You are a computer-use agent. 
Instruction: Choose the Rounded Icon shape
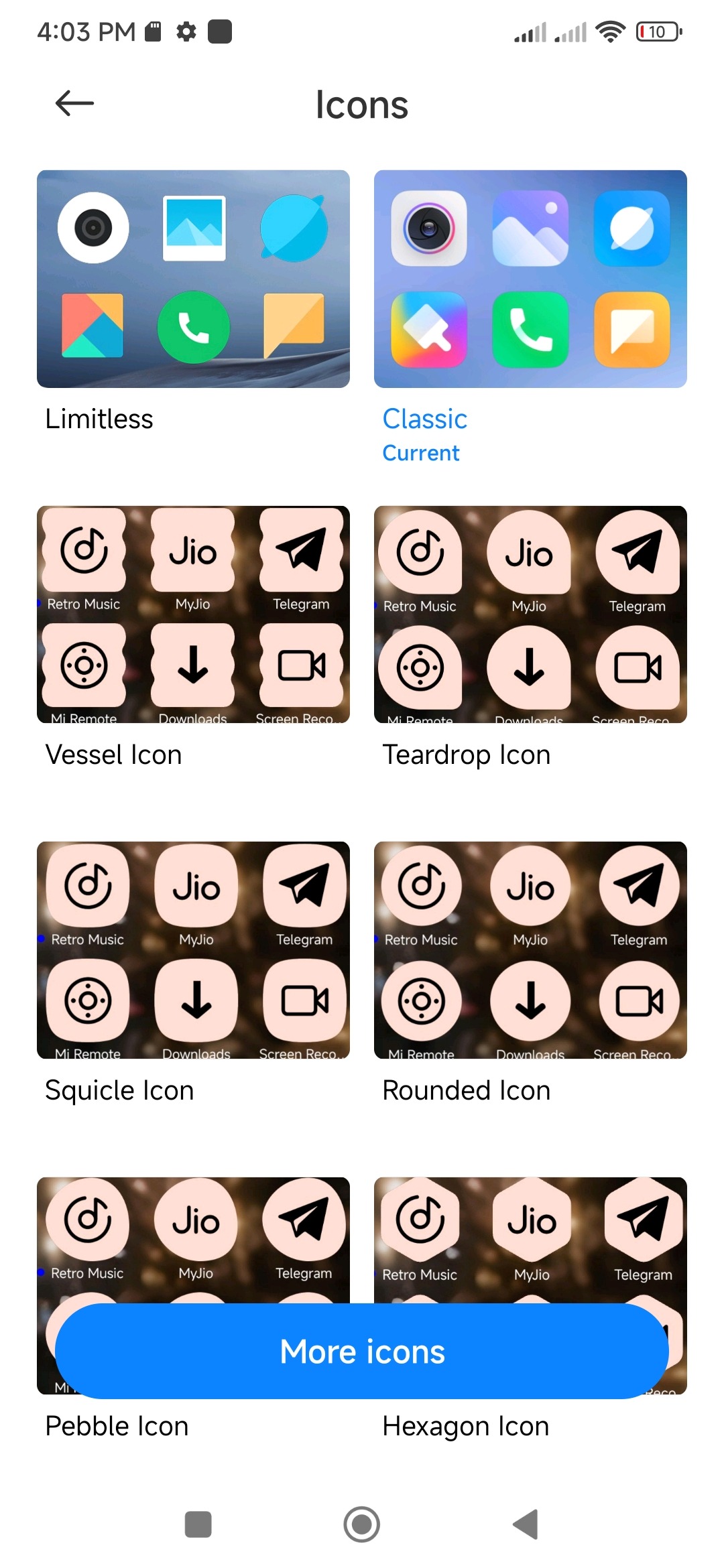(x=530, y=950)
